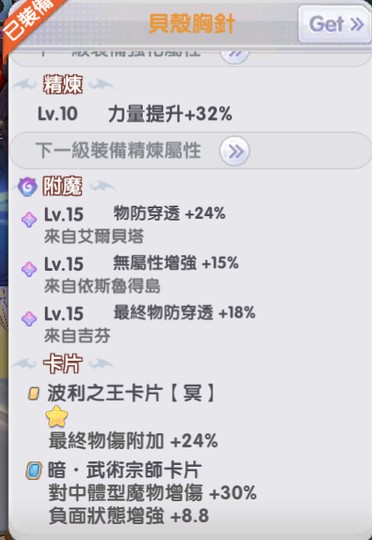This screenshot has width=372, height=540.
Task: Tap the Get button
Action: tap(334, 24)
